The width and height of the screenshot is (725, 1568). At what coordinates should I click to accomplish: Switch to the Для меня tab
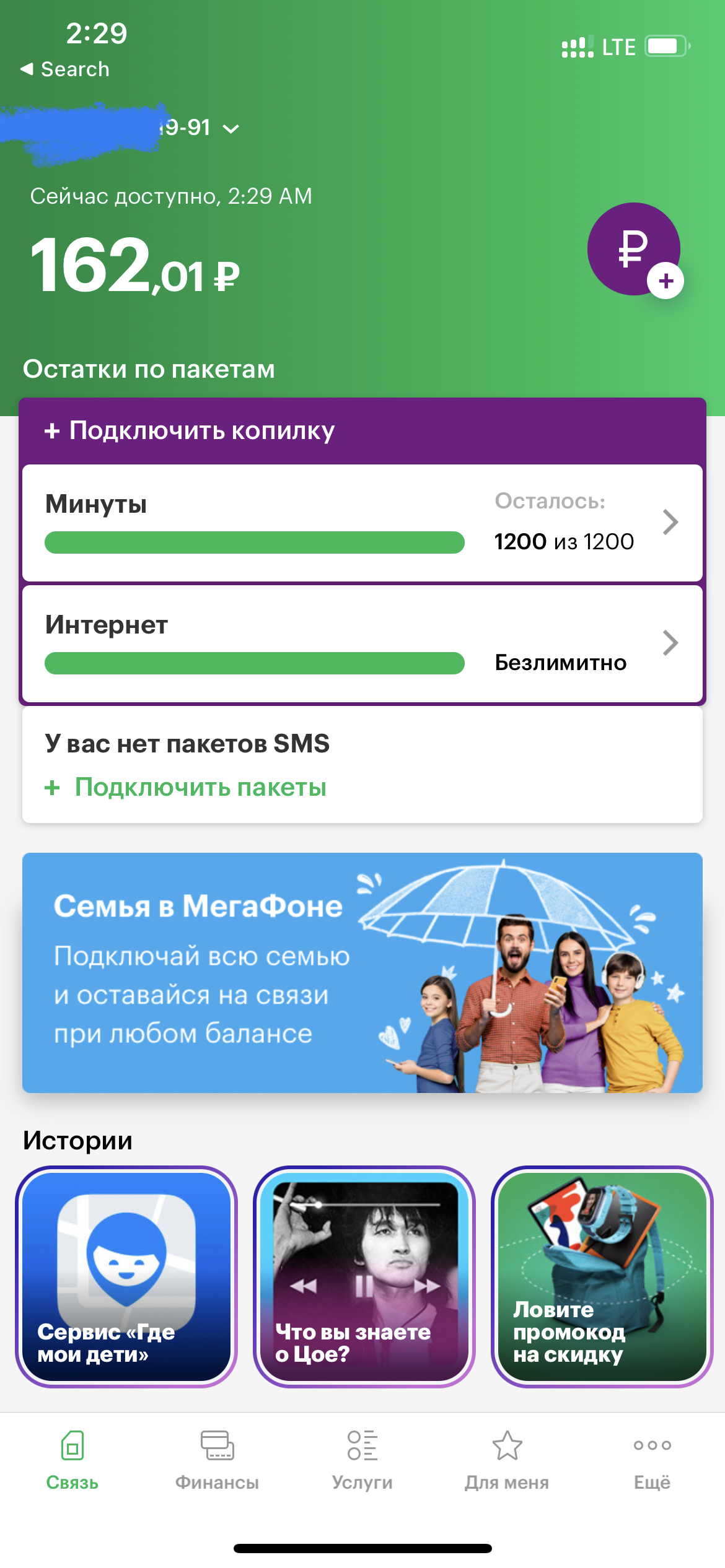507,1460
